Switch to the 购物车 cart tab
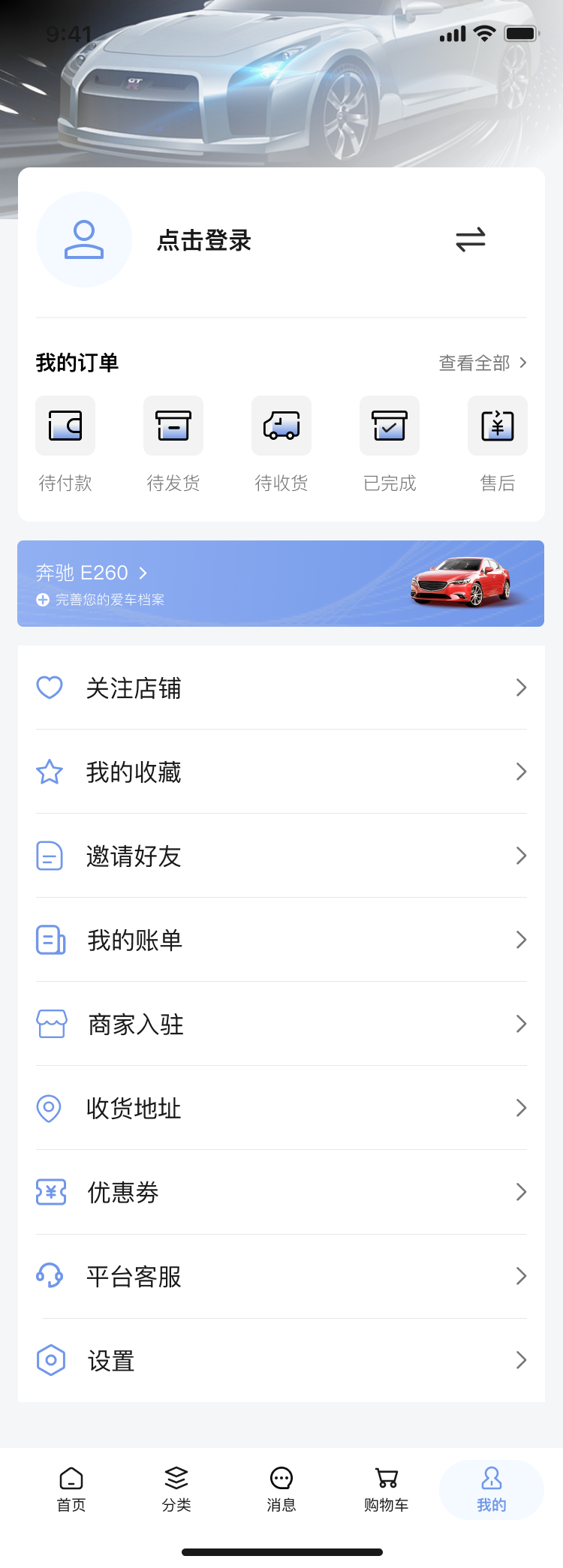The height and width of the screenshot is (1568, 563). (x=387, y=1489)
